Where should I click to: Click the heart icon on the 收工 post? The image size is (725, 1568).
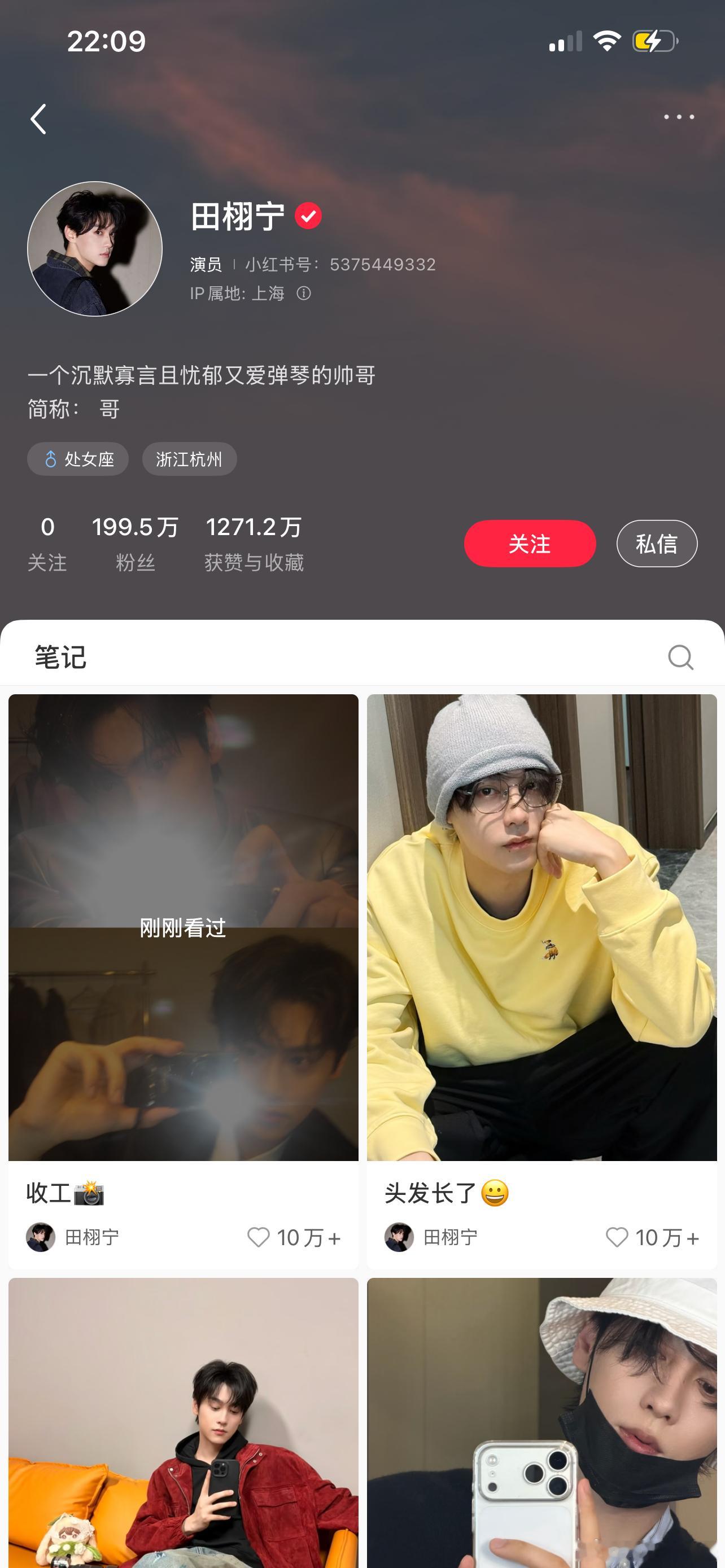click(259, 1236)
